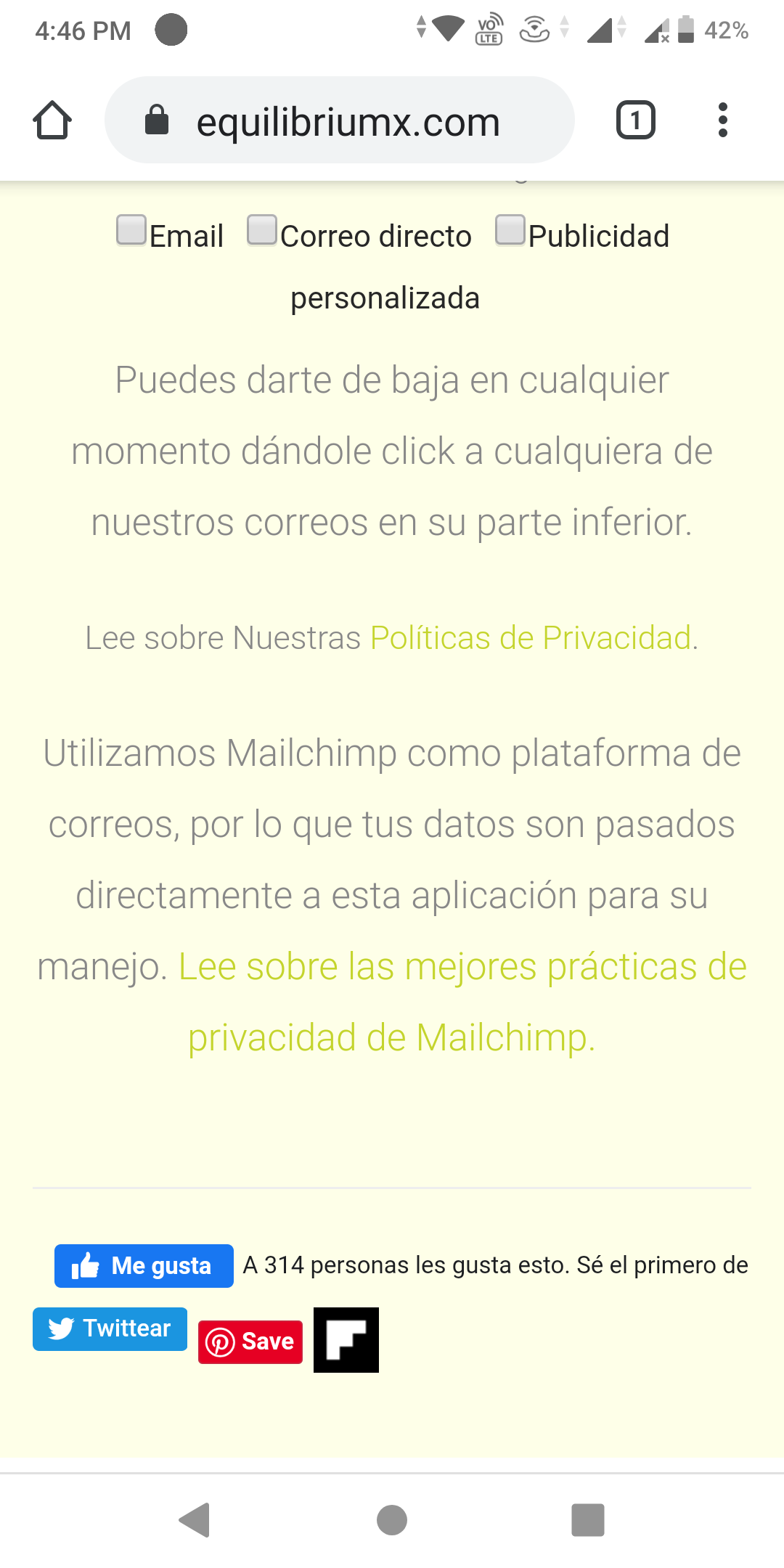Share the page on Flipboard
784x1568 pixels.
pos(346,1340)
